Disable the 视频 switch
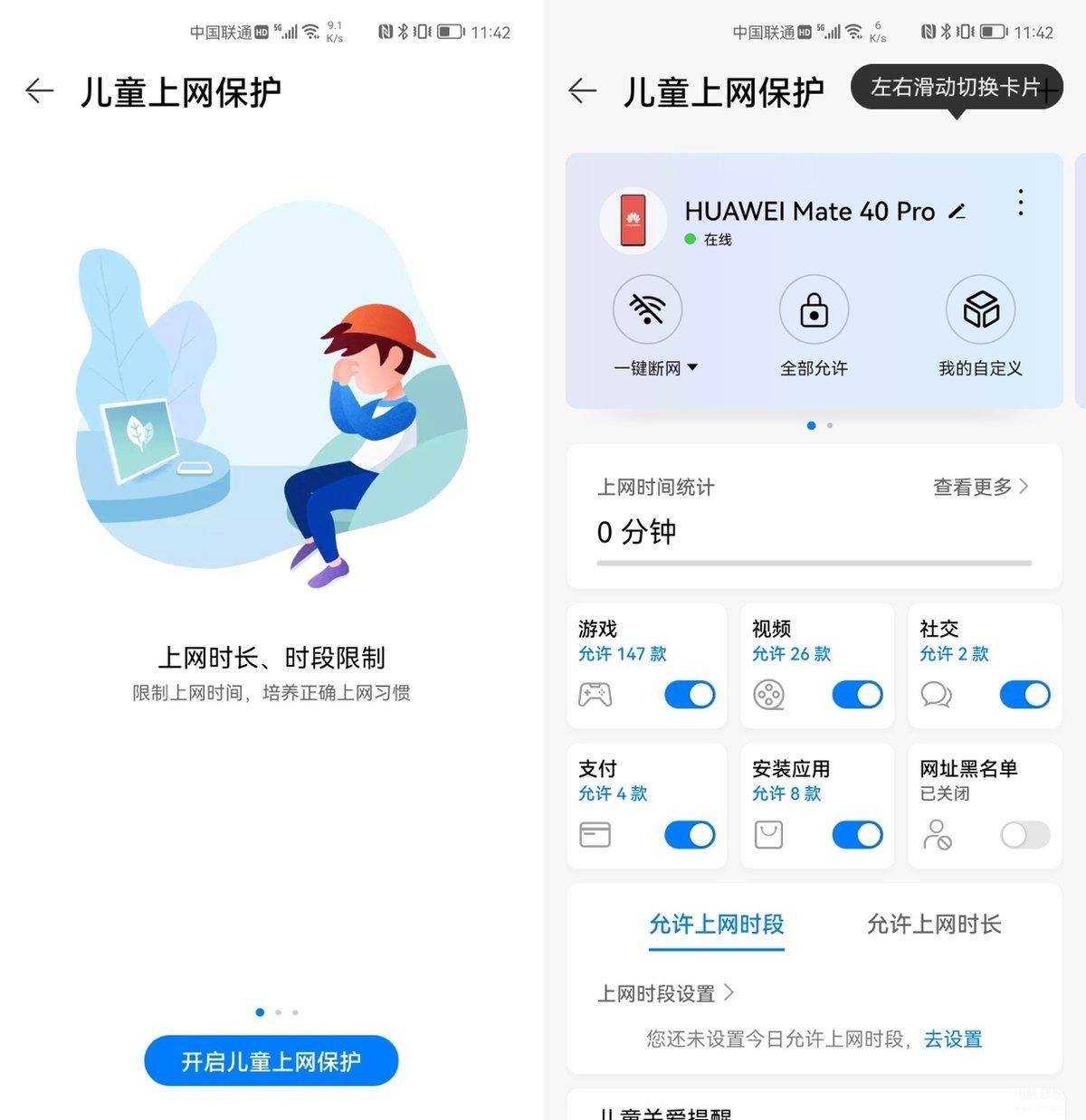This screenshot has width=1086, height=1120. [857, 695]
